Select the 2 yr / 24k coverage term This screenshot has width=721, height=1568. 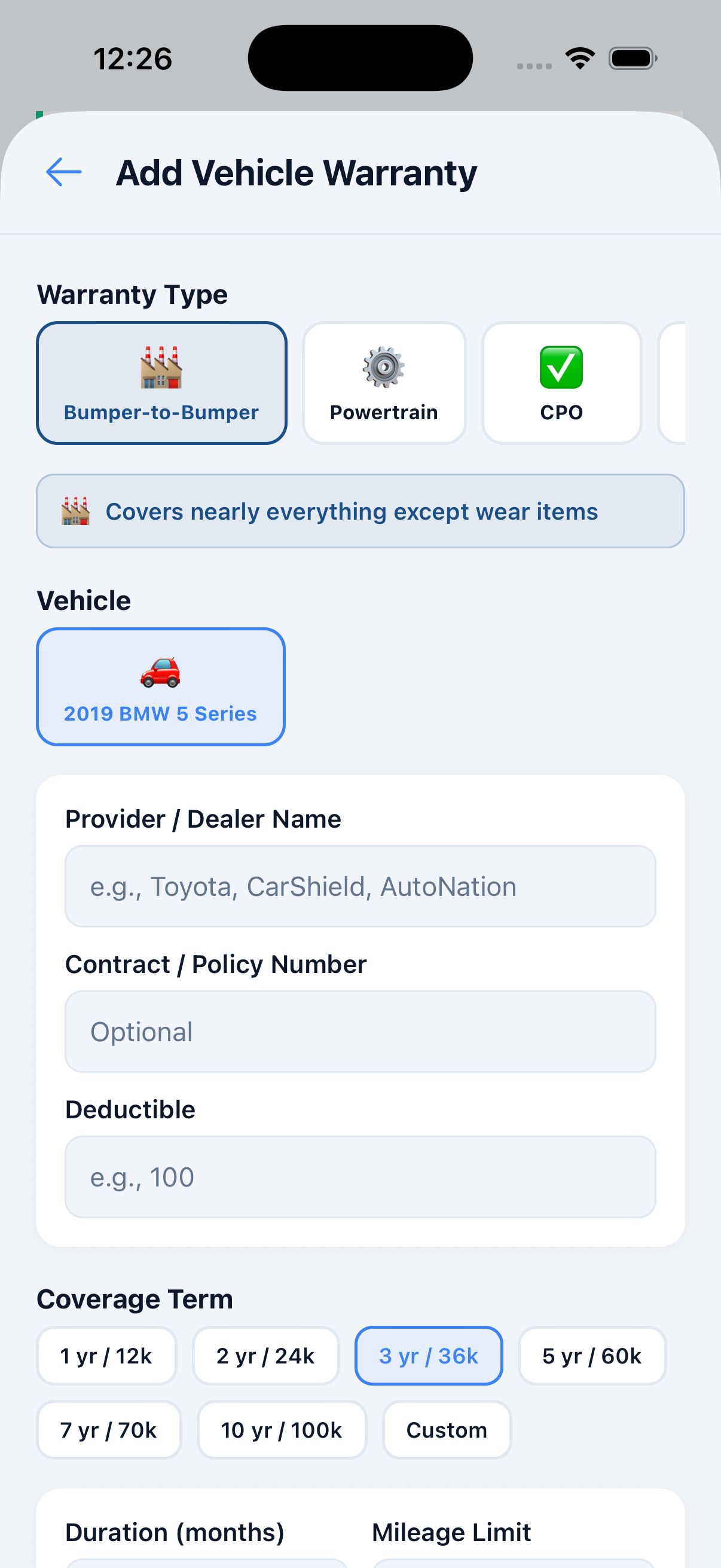tap(266, 1356)
